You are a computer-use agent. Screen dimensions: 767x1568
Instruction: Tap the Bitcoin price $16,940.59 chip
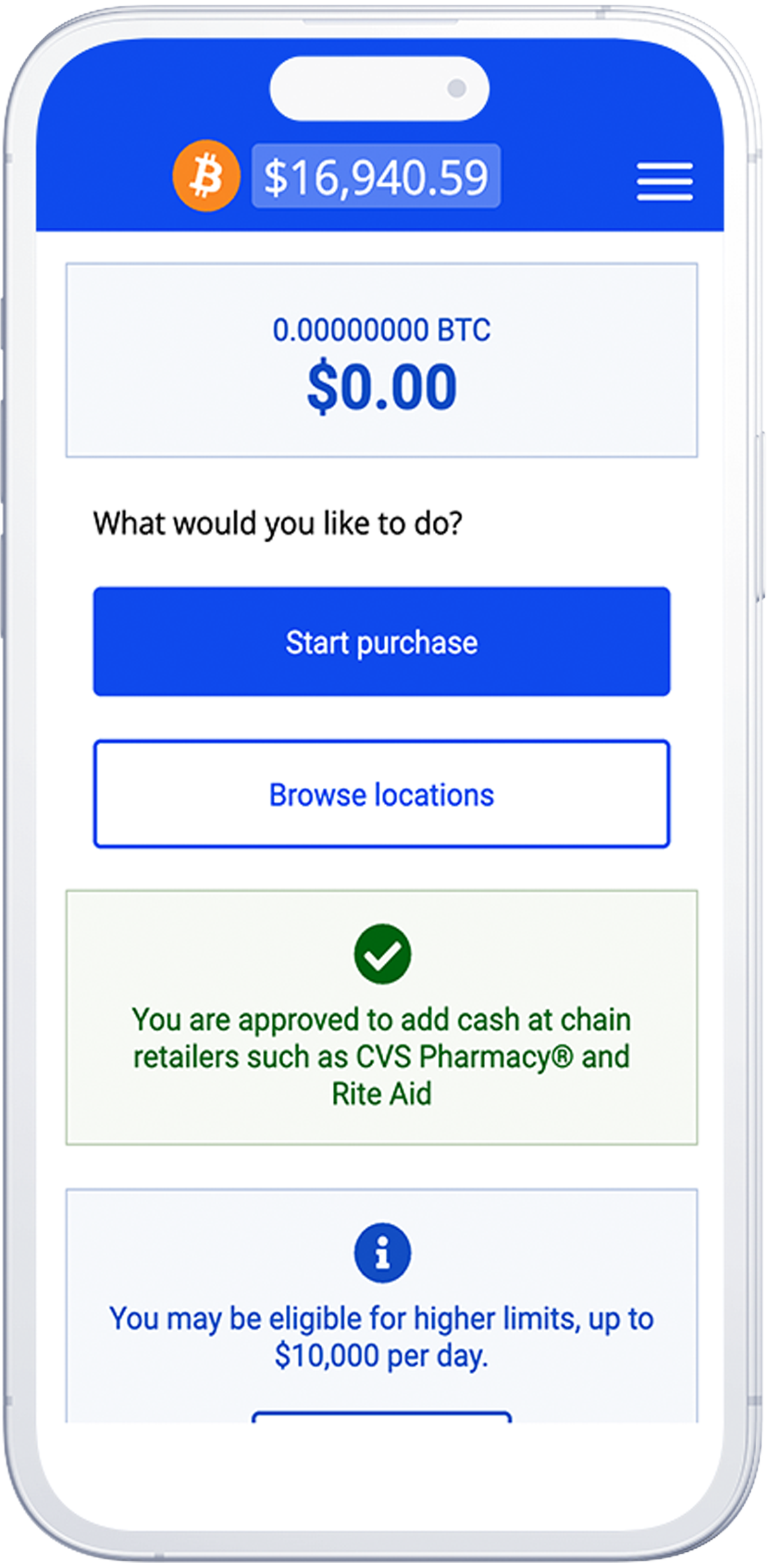click(376, 176)
